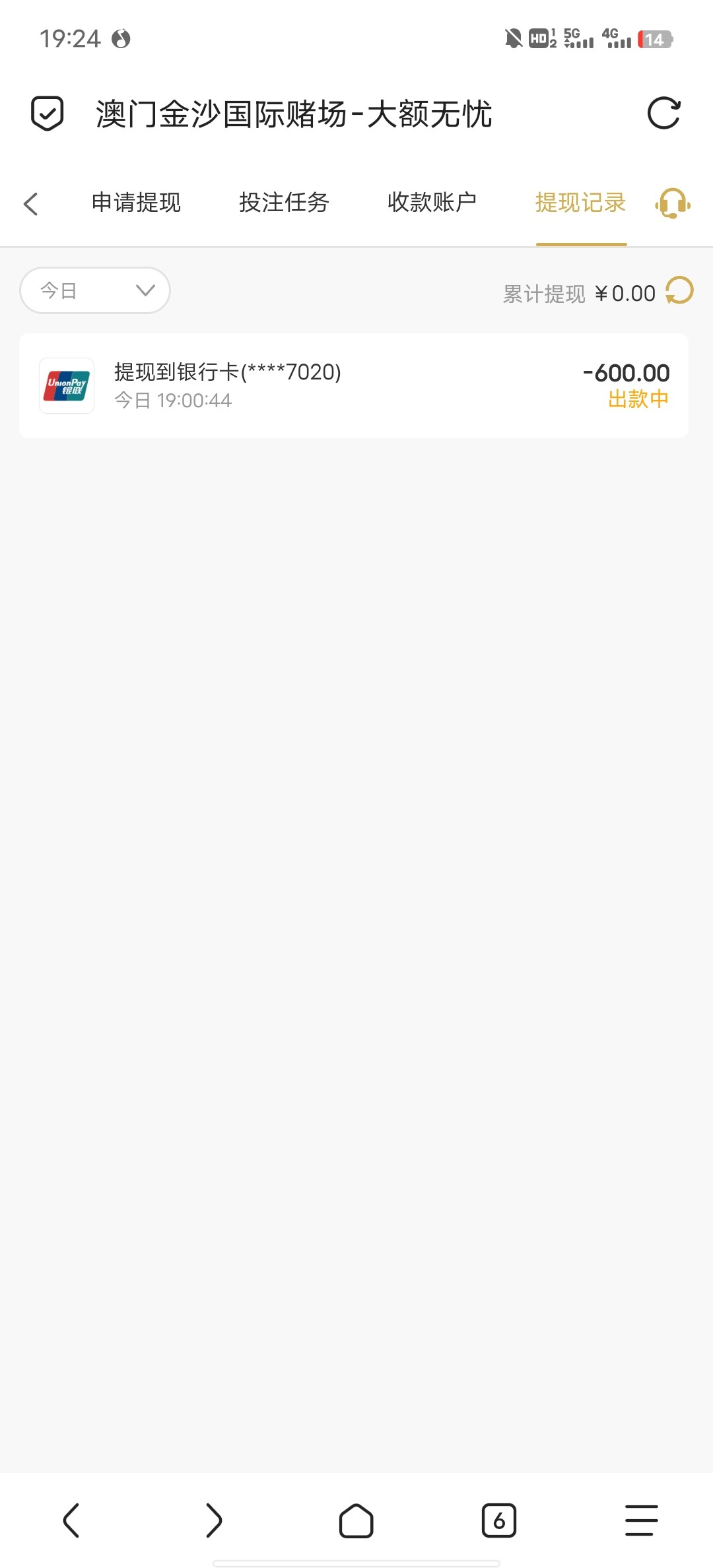Switch to the 申请提现 tab
The height and width of the screenshot is (1568, 713).
coord(136,203)
